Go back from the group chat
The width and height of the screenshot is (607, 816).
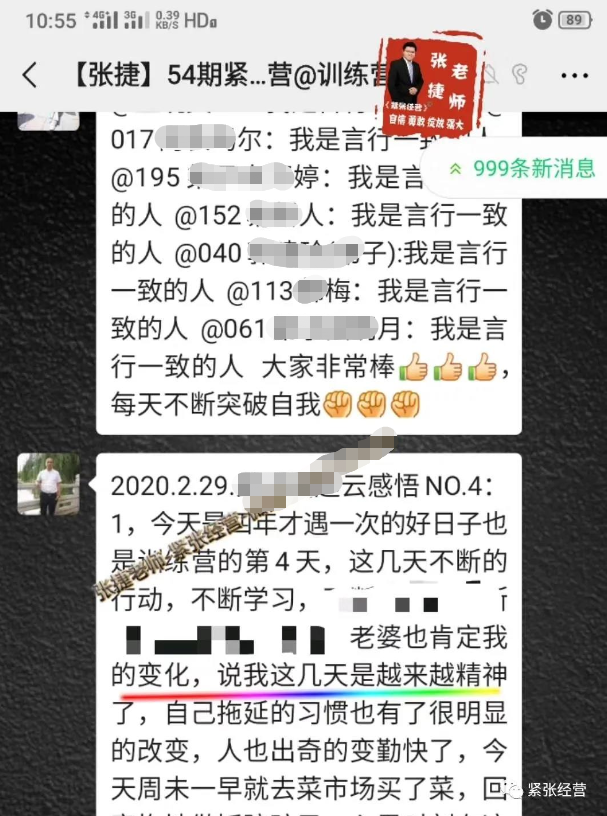coord(30,74)
